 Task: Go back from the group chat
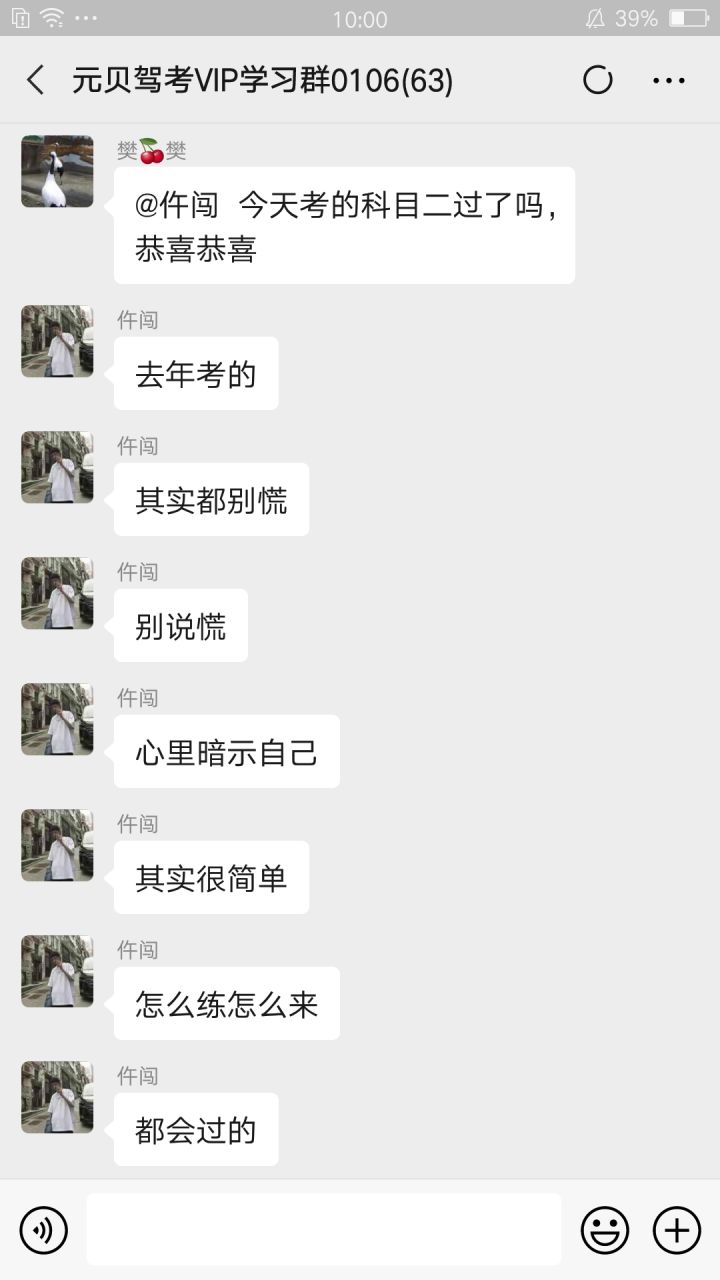36,80
